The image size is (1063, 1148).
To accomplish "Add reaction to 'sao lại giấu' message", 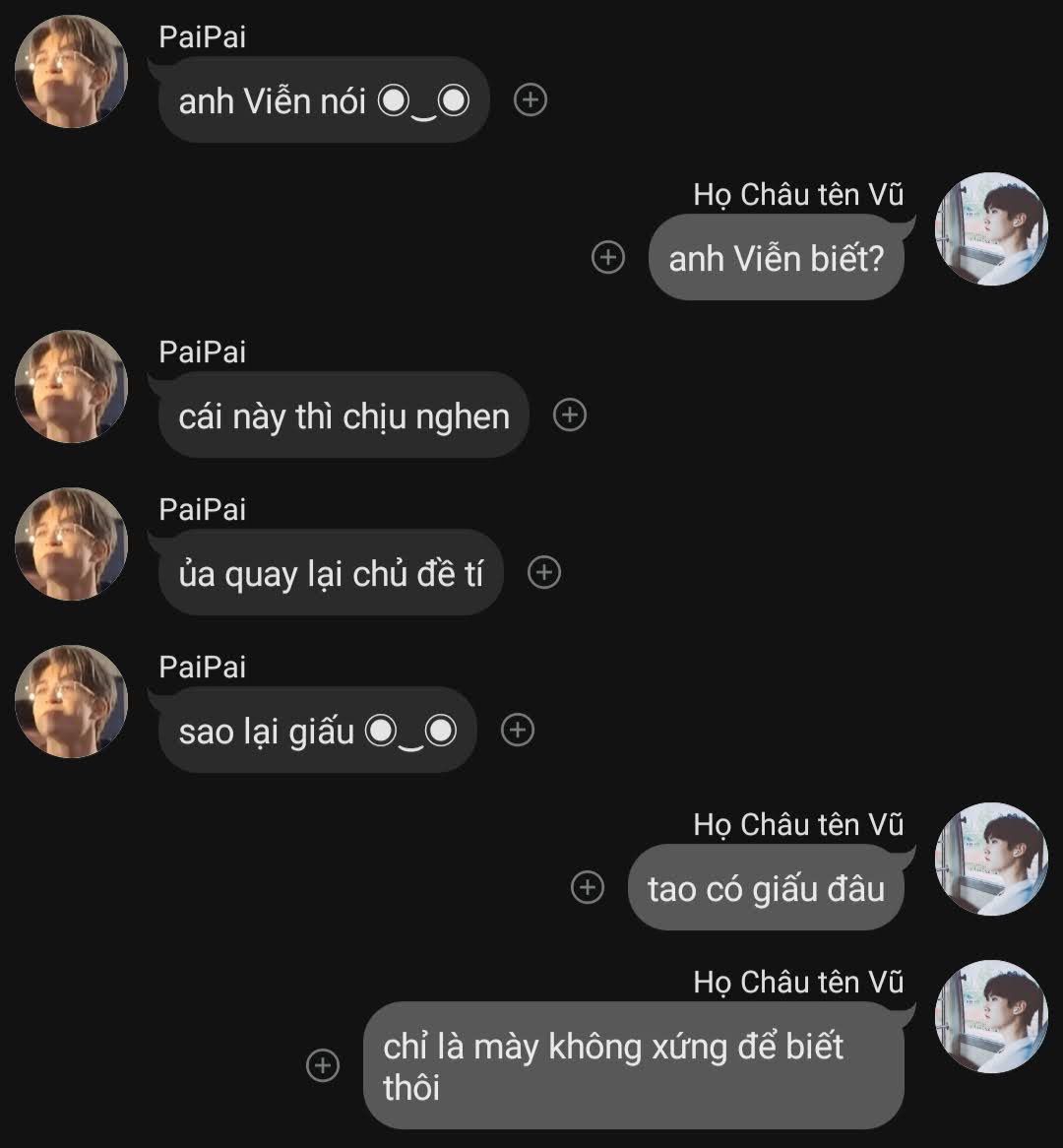I will coord(518,730).
